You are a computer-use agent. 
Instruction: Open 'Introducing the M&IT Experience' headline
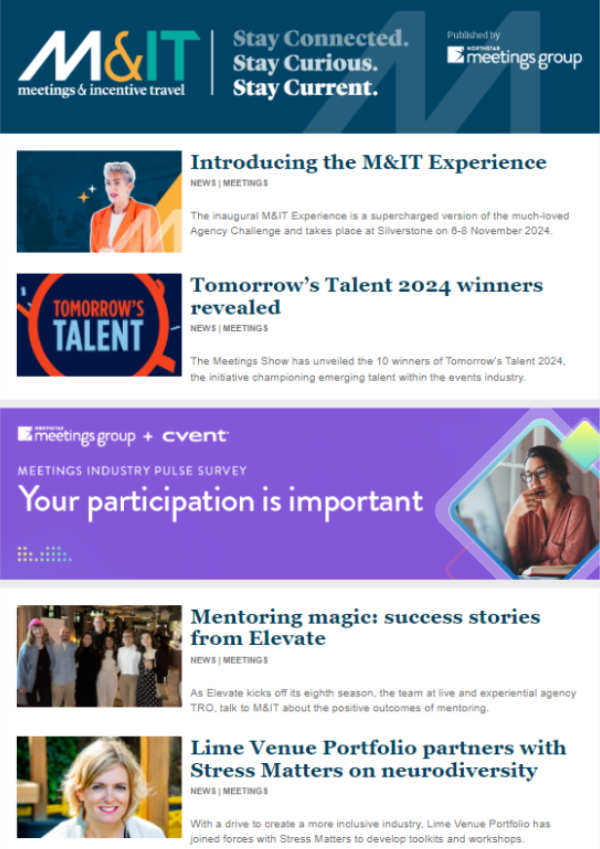pos(368,162)
